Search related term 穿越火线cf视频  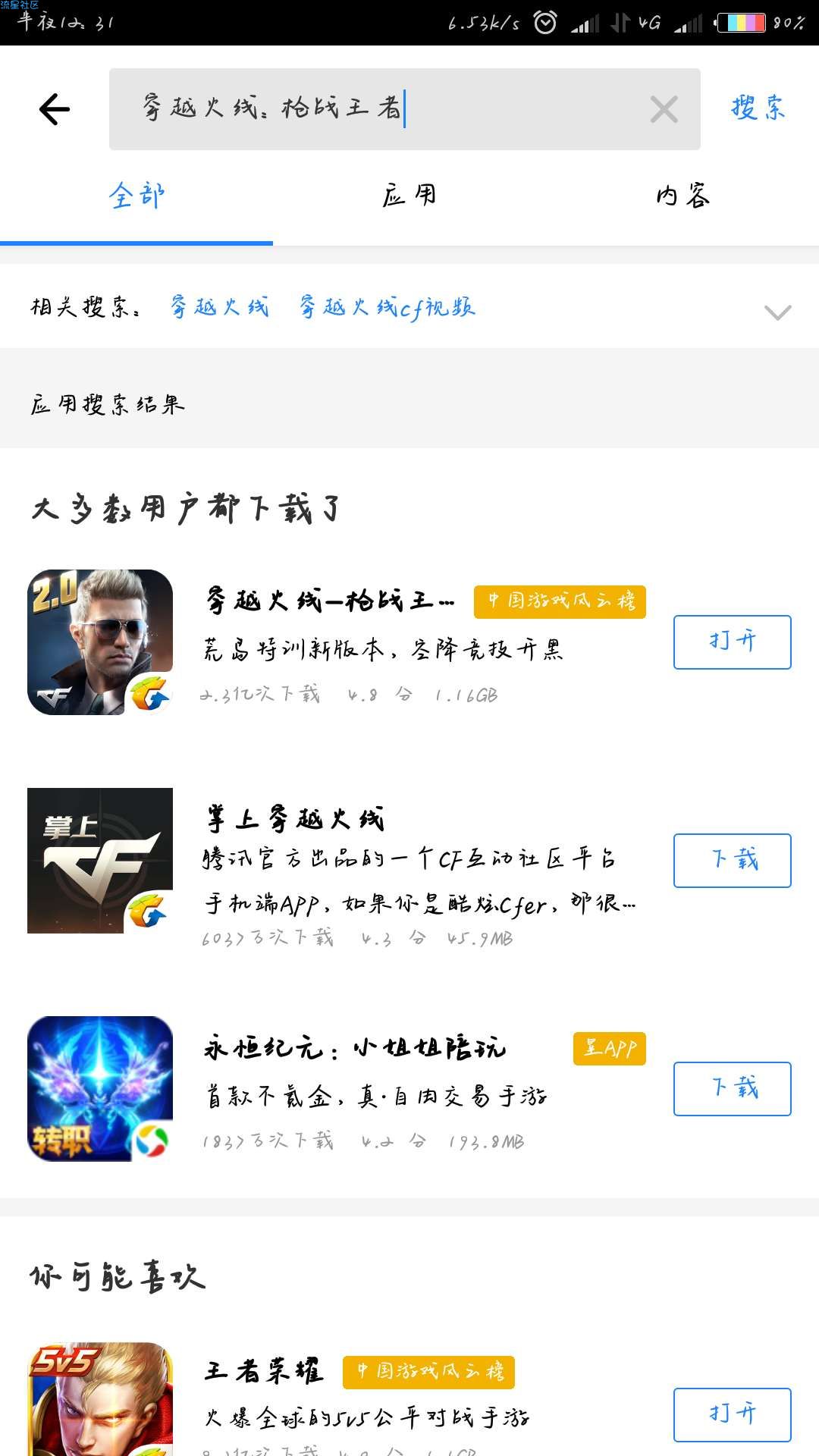pos(388,307)
